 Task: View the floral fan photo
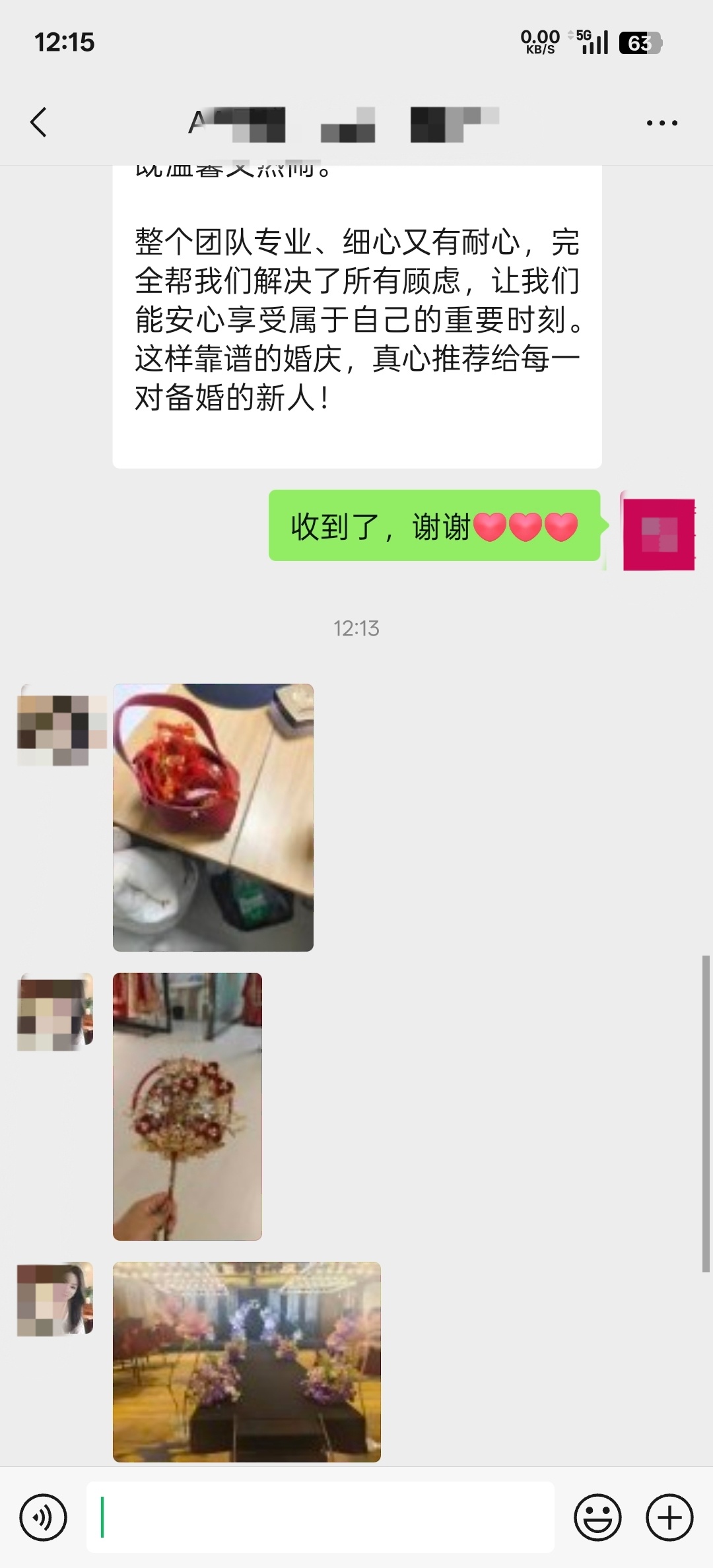[x=187, y=1106]
